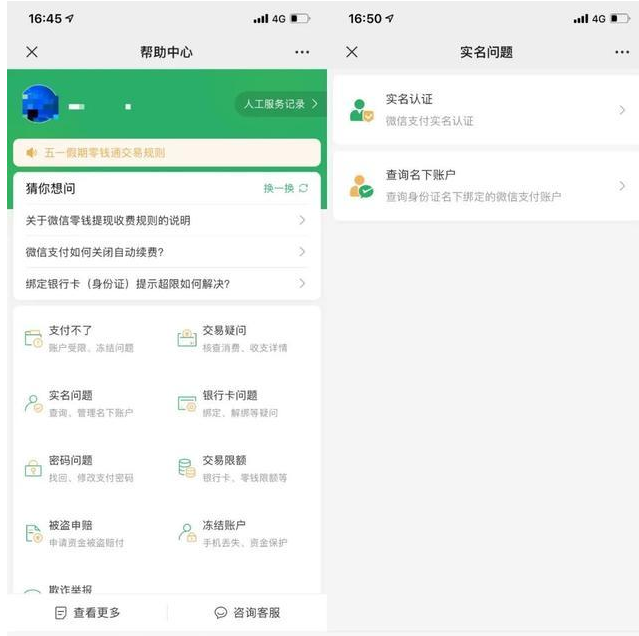
Task: Open 绑定银行卡提示超限如何解决 question
Action: [165, 284]
